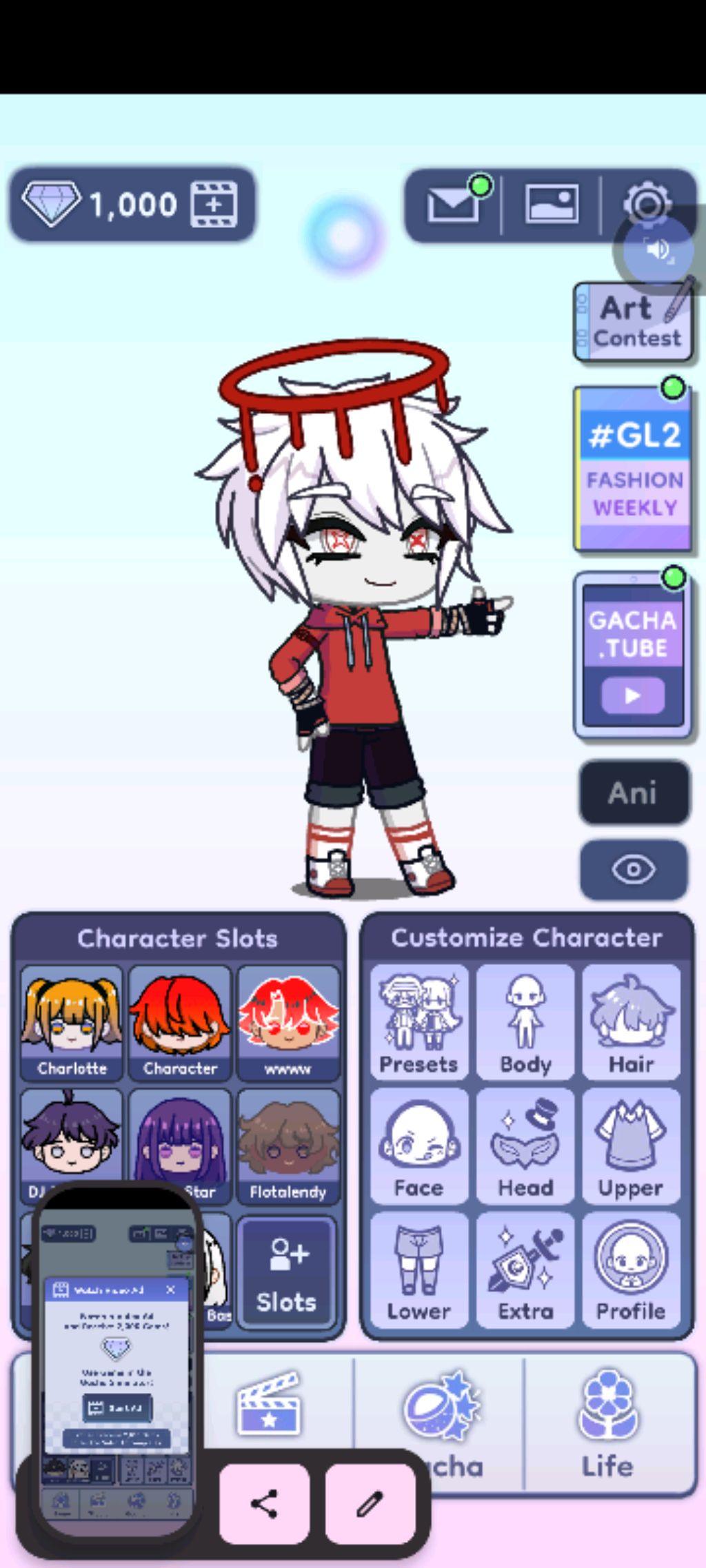The height and width of the screenshot is (1568, 706).
Task: Open the settings gear
Action: pos(647,203)
